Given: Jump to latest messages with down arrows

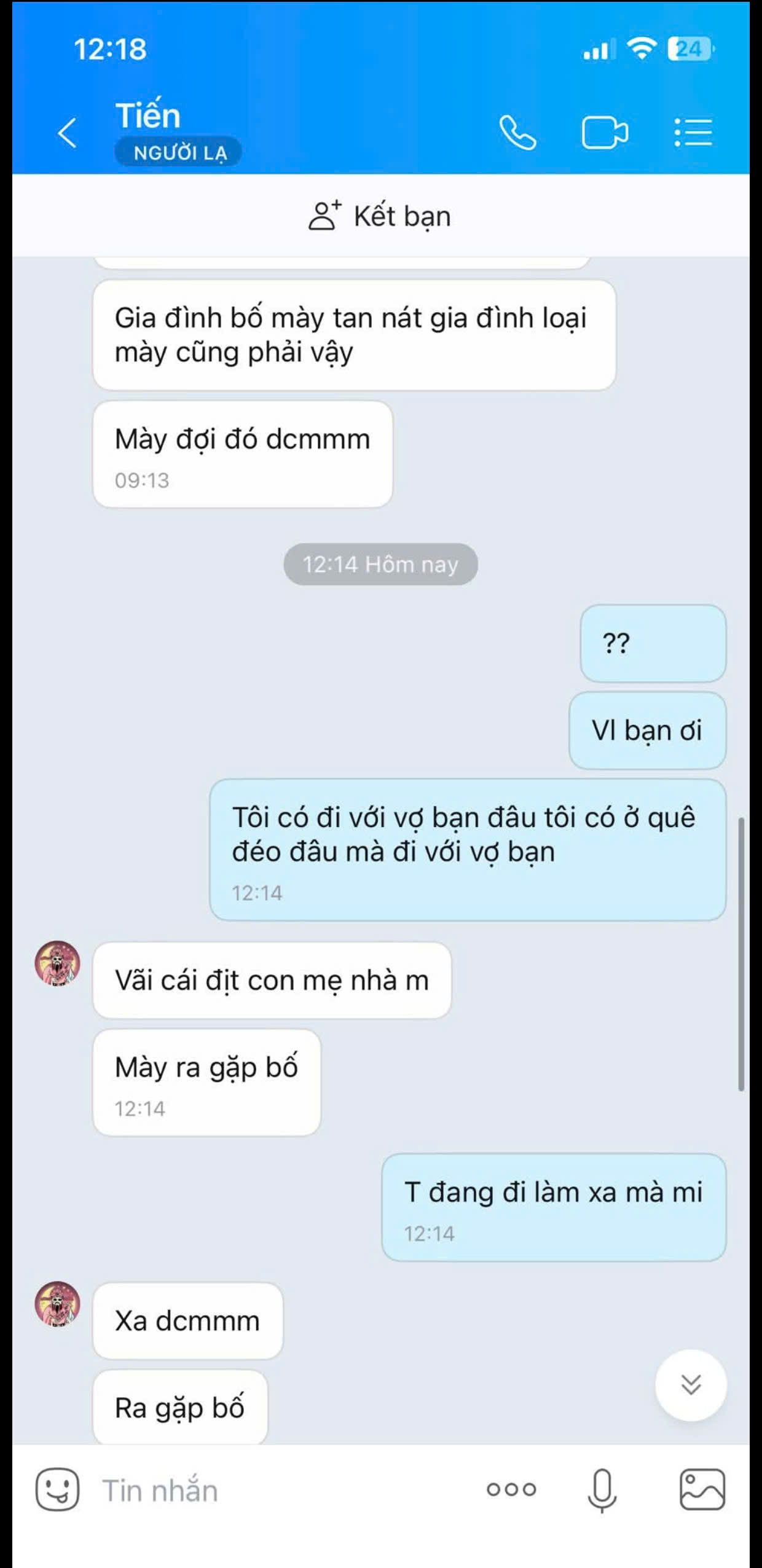Looking at the screenshot, I should tap(691, 1385).
